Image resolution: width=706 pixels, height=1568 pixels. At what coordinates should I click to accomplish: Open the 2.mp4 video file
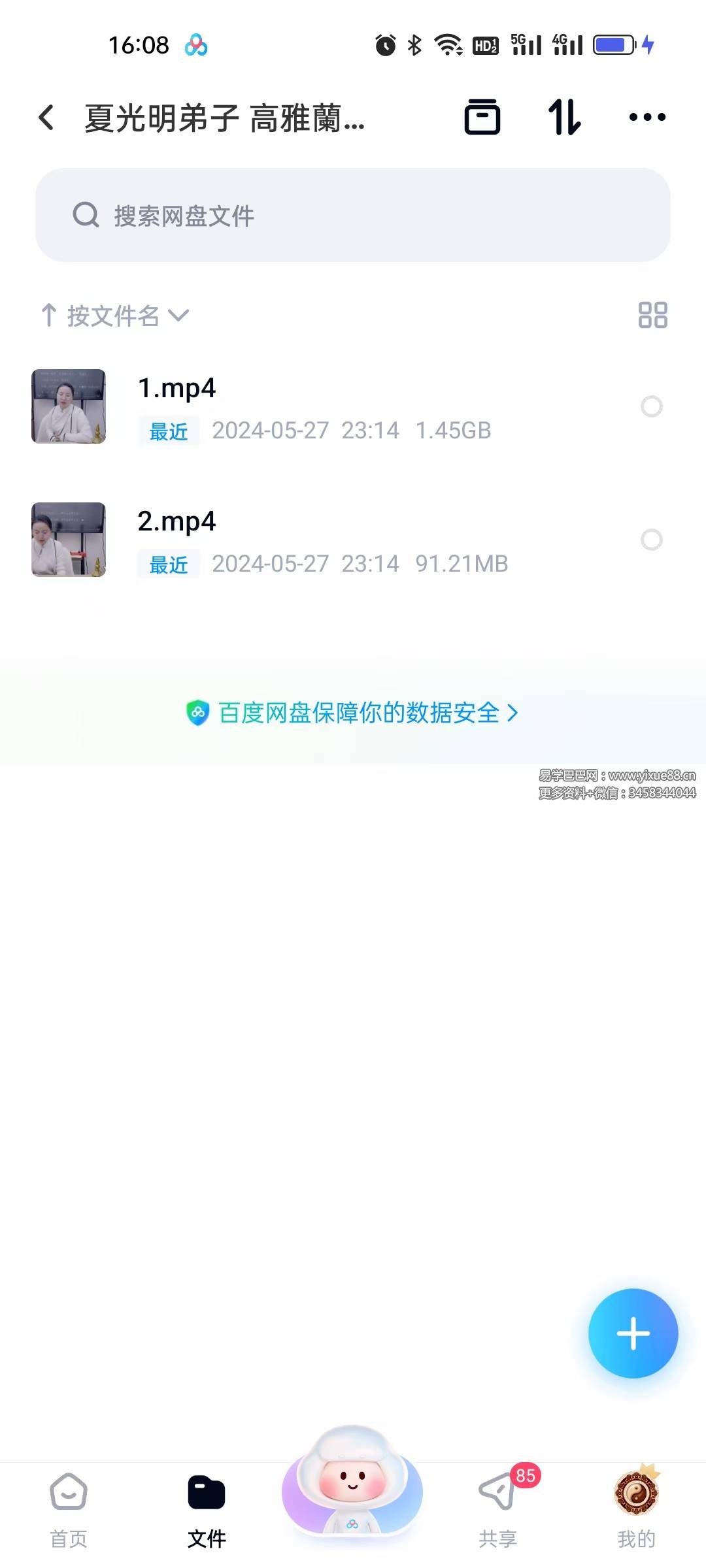click(176, 523)
